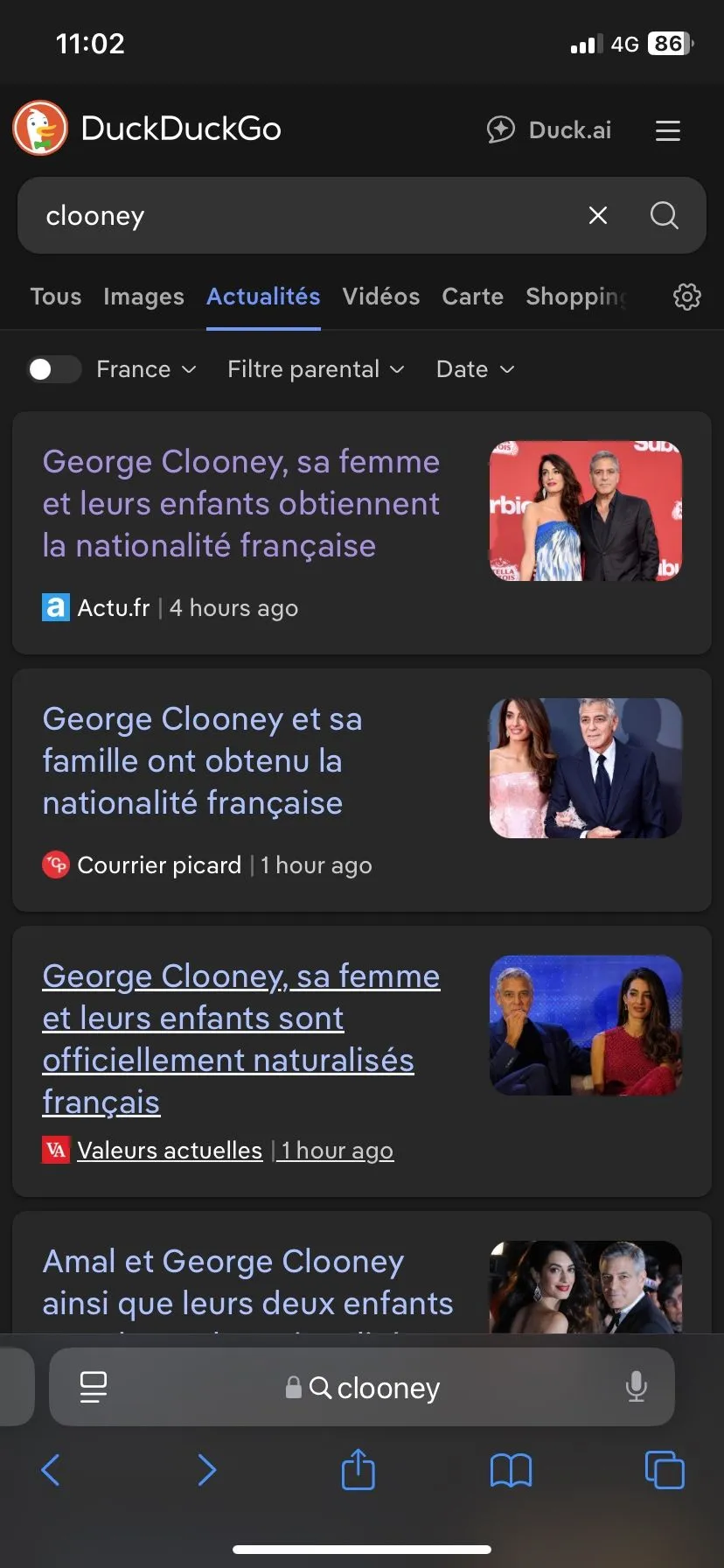The width and height of the screenshot is (724, 1568).
Task: Open the Actu.fr article on French nationality
Action: [241, 503]
